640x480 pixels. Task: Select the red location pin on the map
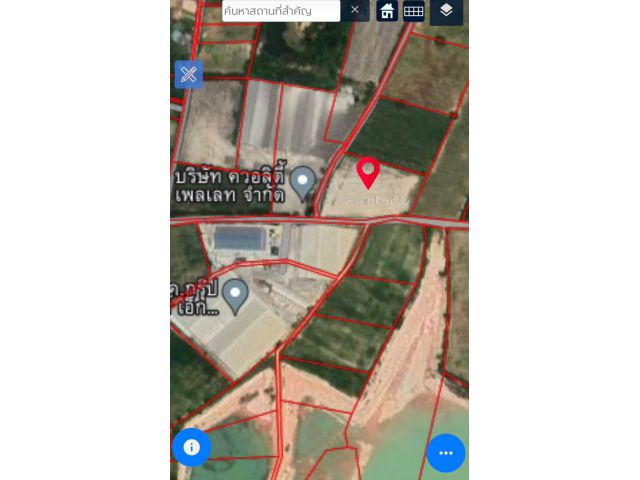tap(368, 172)
